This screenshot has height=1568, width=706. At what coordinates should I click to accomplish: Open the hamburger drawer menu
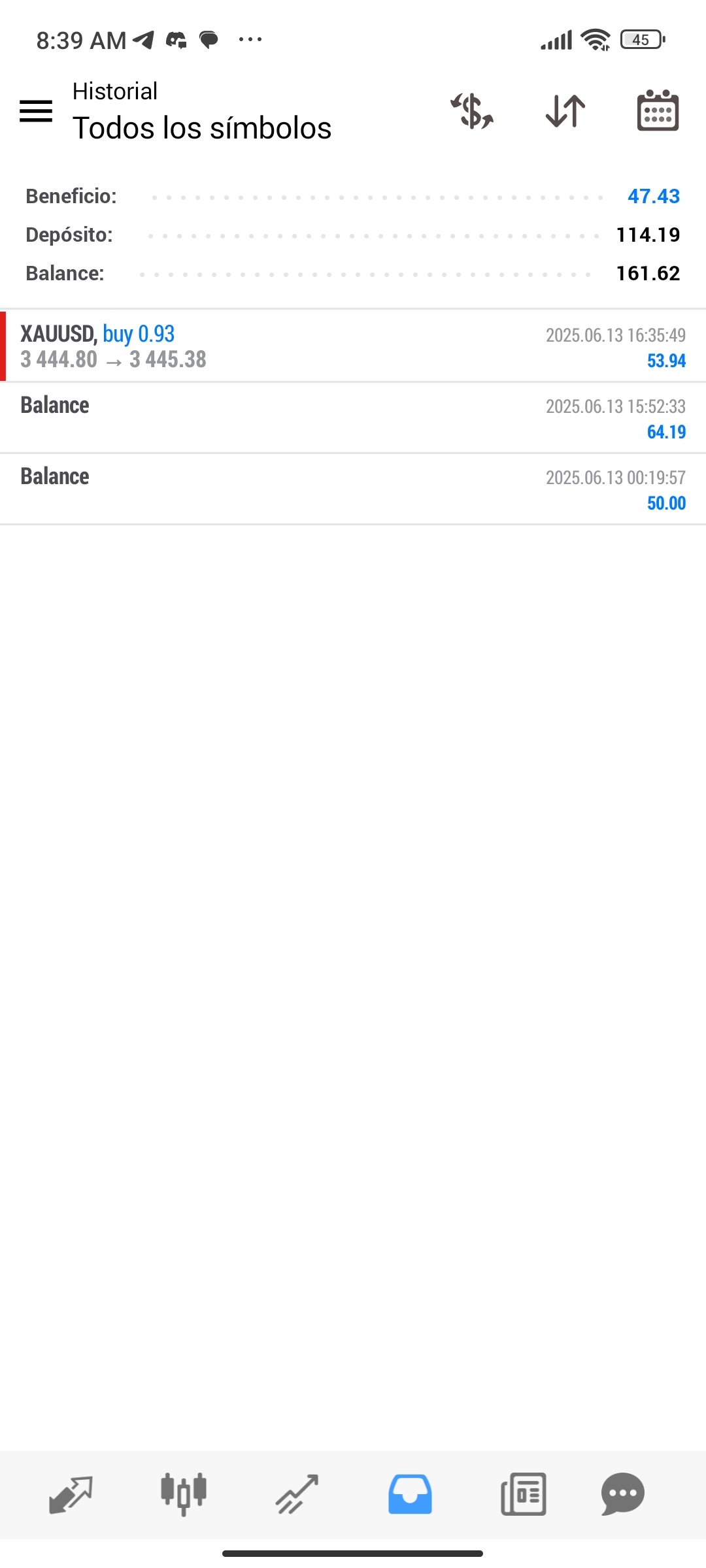pyautogui.click(x=36, y=111)
